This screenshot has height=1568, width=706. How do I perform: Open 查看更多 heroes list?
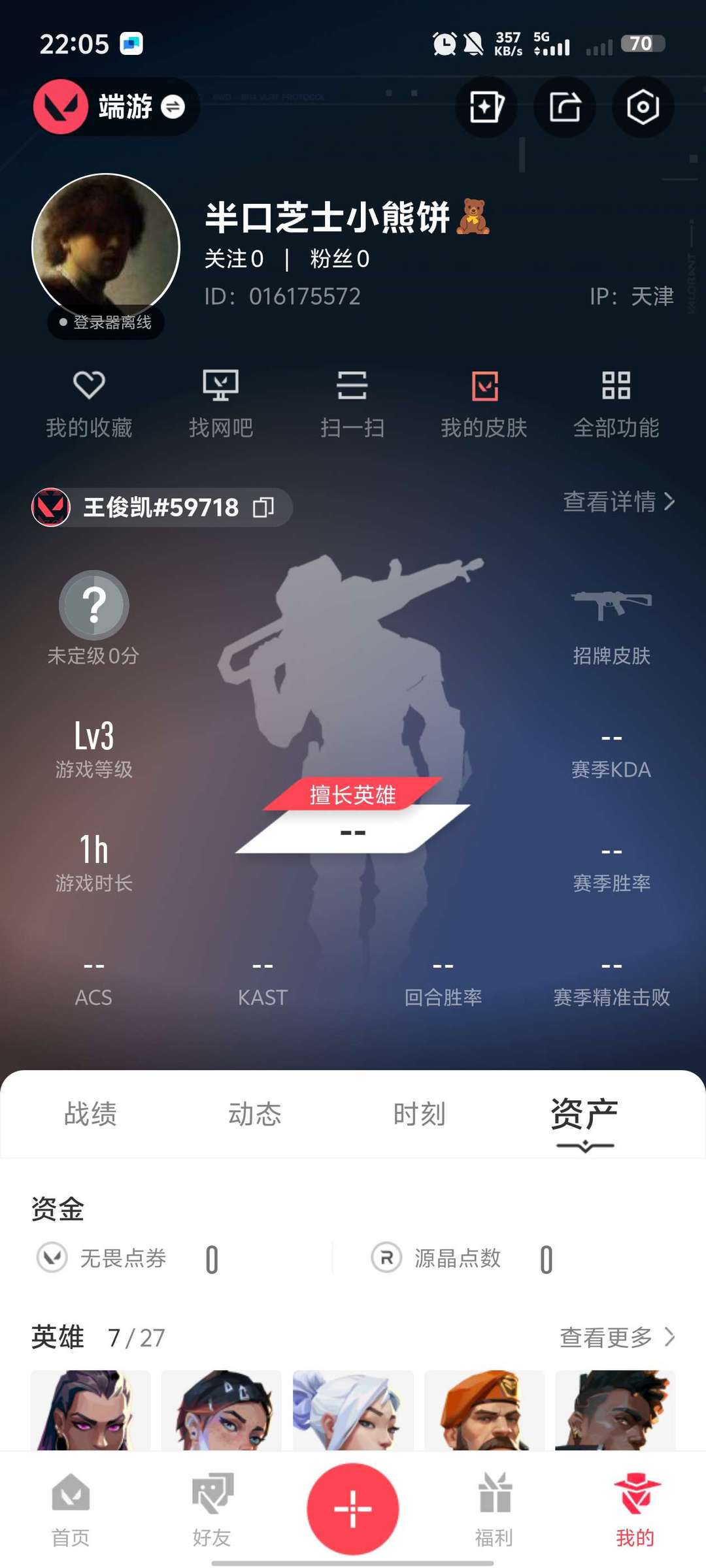617,1337
